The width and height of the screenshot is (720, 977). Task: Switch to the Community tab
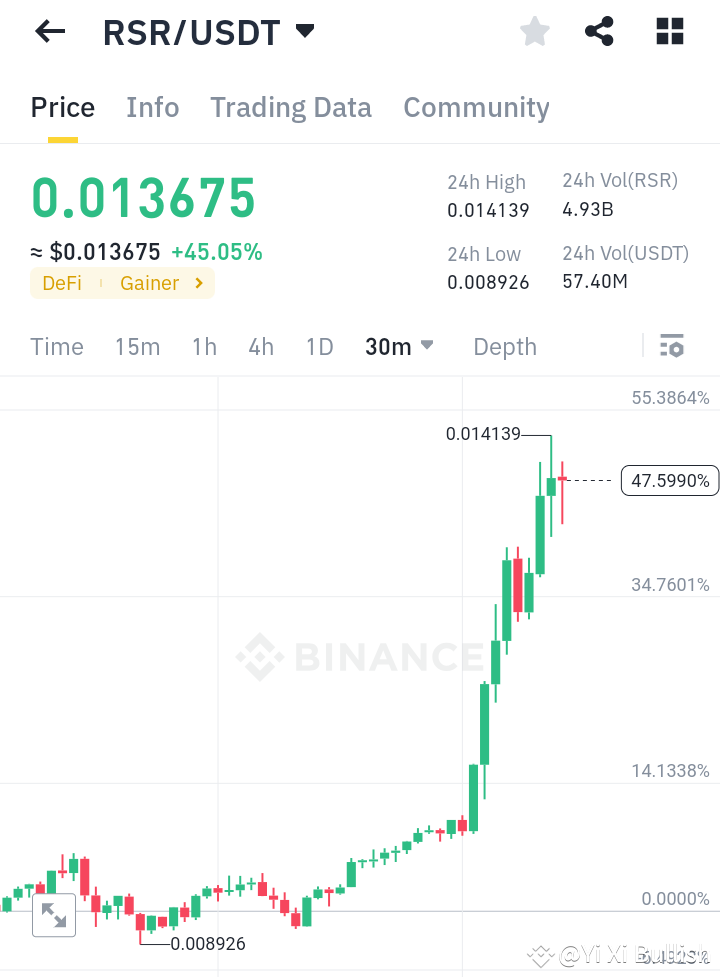click(476, 107)
